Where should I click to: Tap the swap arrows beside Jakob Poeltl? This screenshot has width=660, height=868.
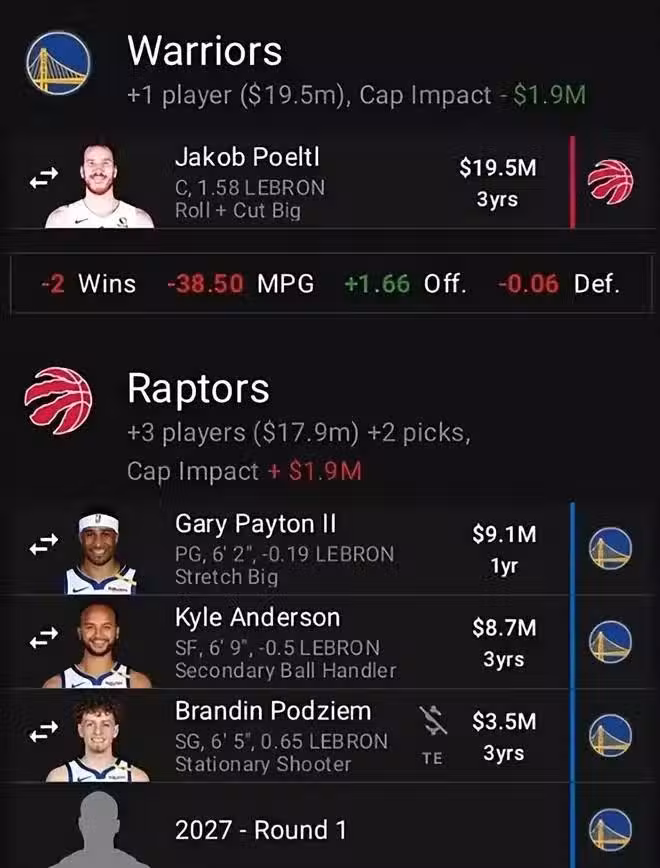[43, 178]
